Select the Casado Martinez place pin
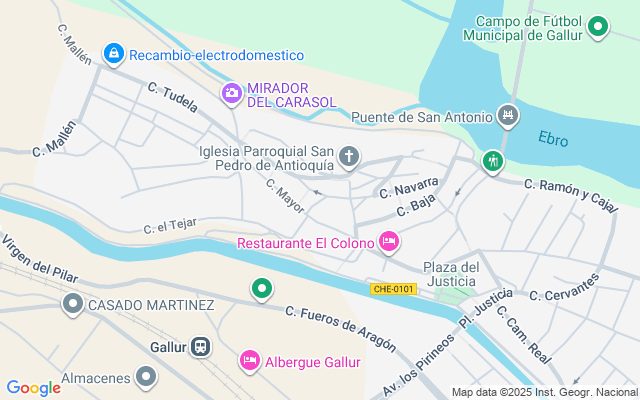640x400 pixels. pos(72,304)
